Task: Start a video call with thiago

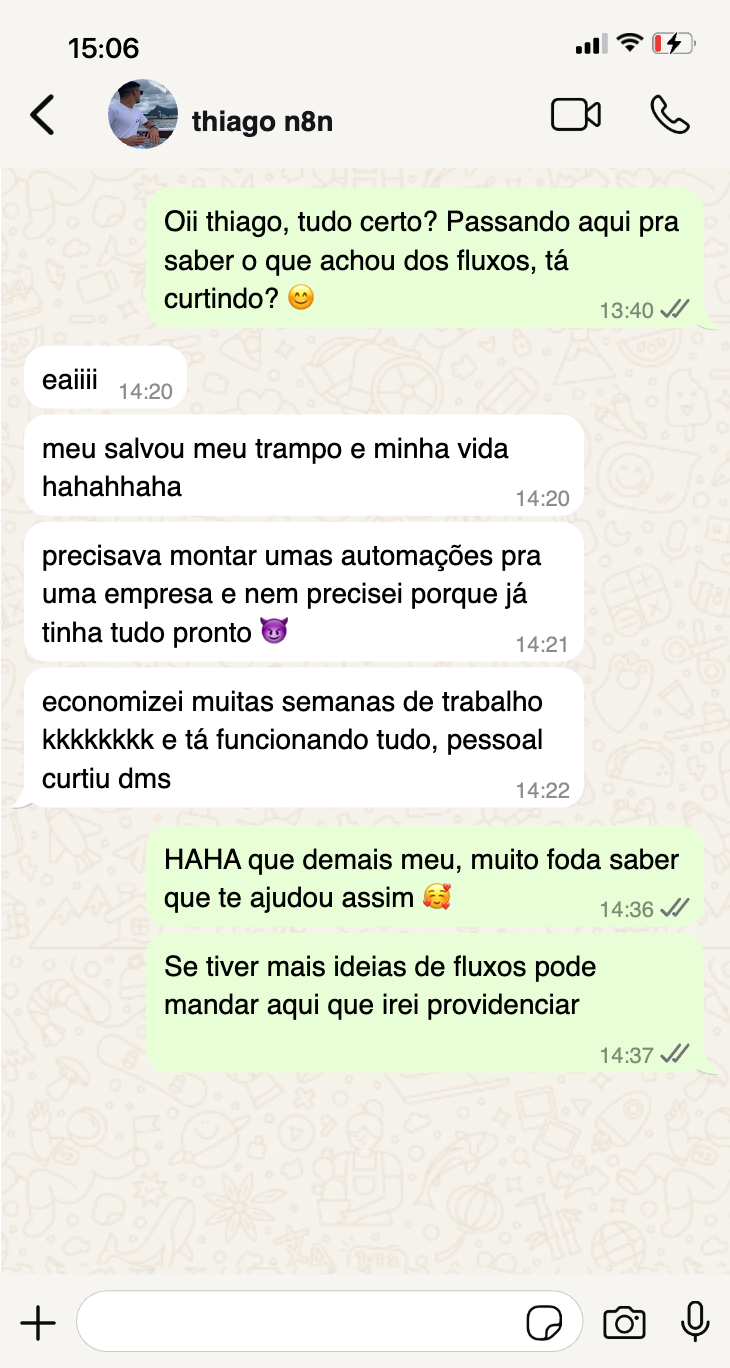Action: 576,115
